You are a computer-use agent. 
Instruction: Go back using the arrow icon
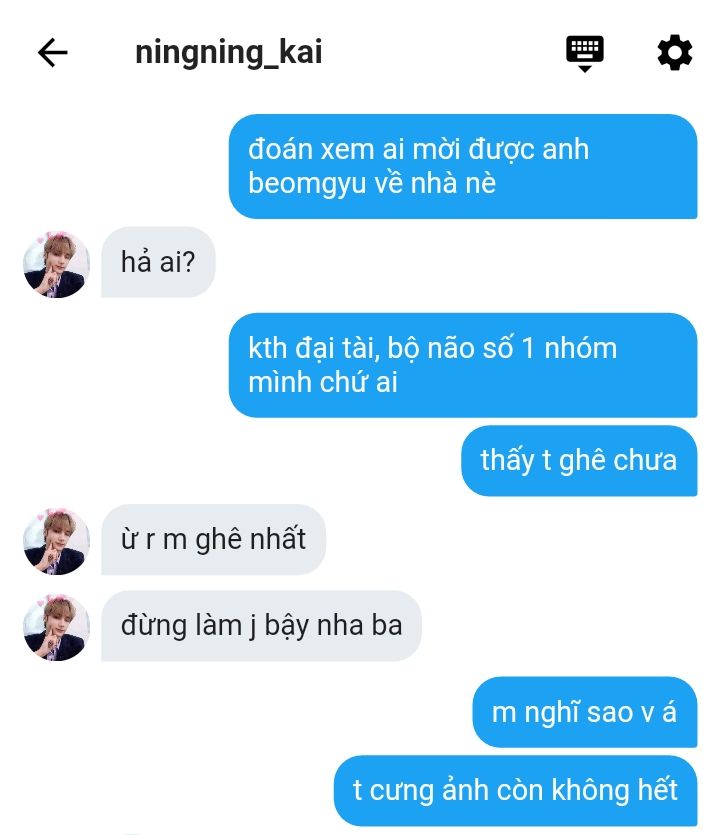[x=53, y=53]
